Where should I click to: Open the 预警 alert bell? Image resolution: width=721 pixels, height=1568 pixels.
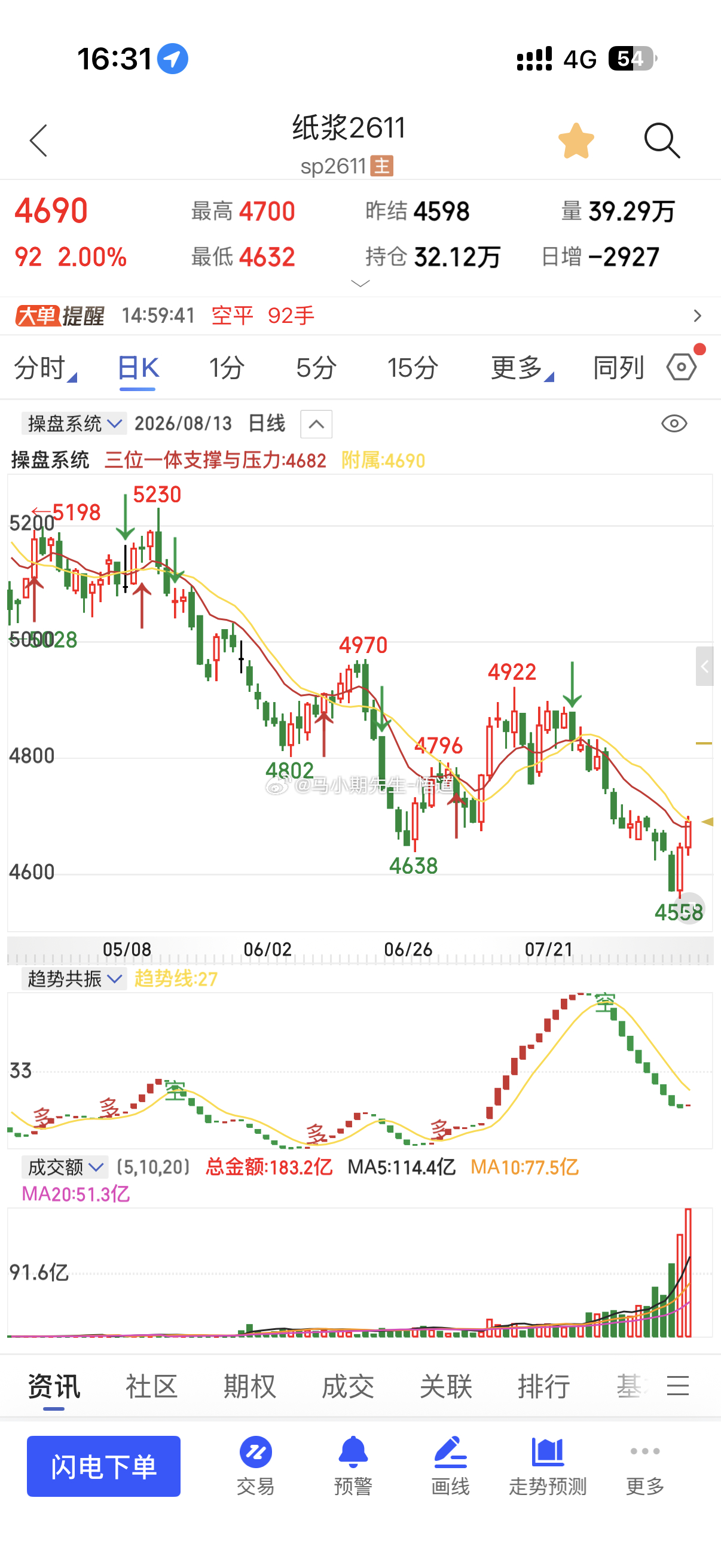[x=353, y=1466]
